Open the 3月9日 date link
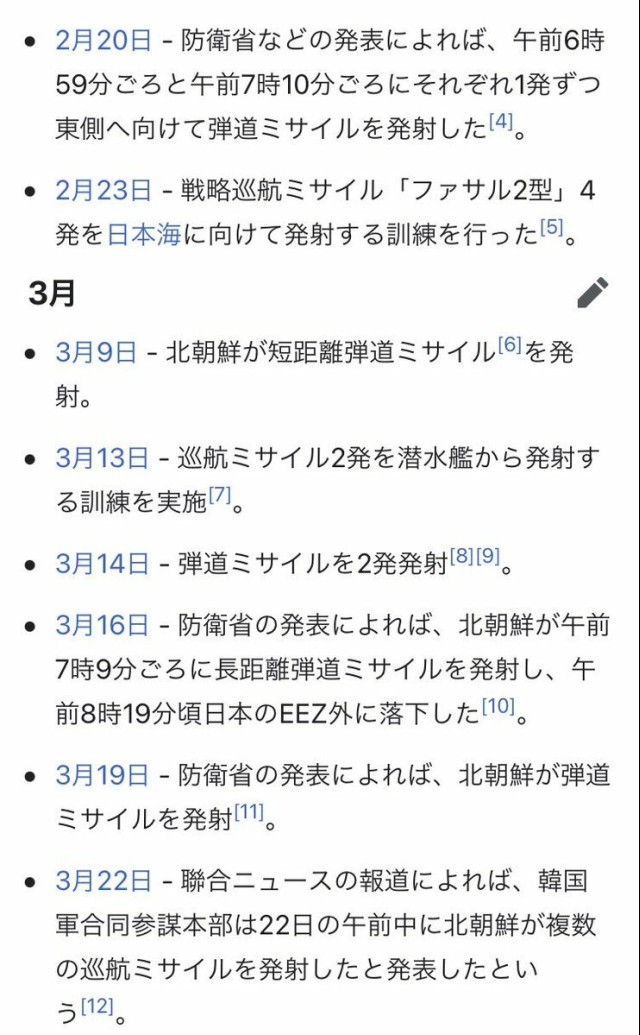Screen dimensions: 640x1035 pyautogui.click(x=95, y=353)
